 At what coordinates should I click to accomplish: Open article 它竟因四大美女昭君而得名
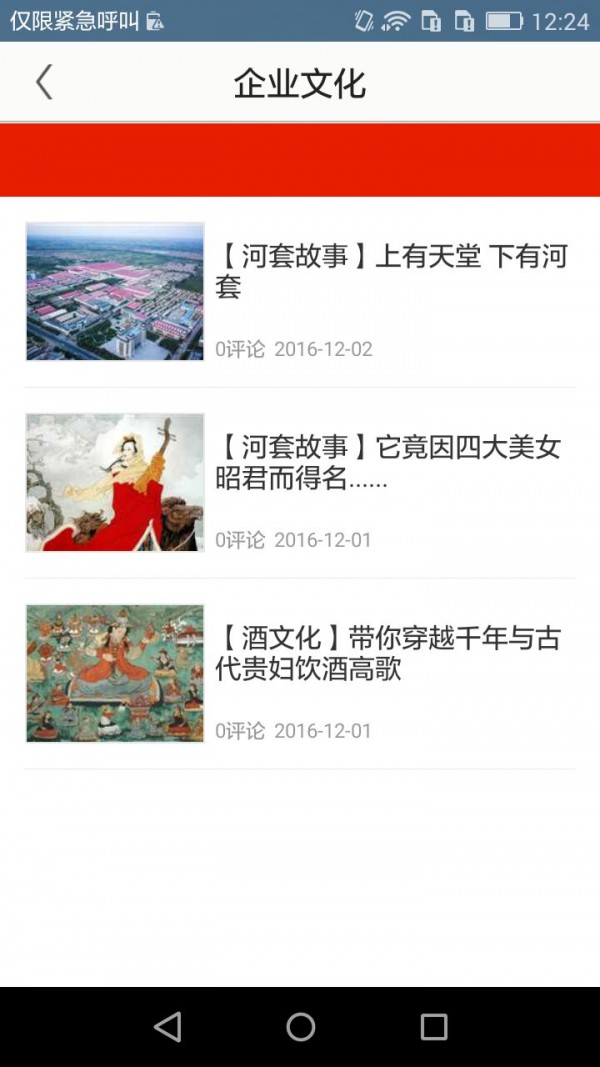click(x=388, y=463)
